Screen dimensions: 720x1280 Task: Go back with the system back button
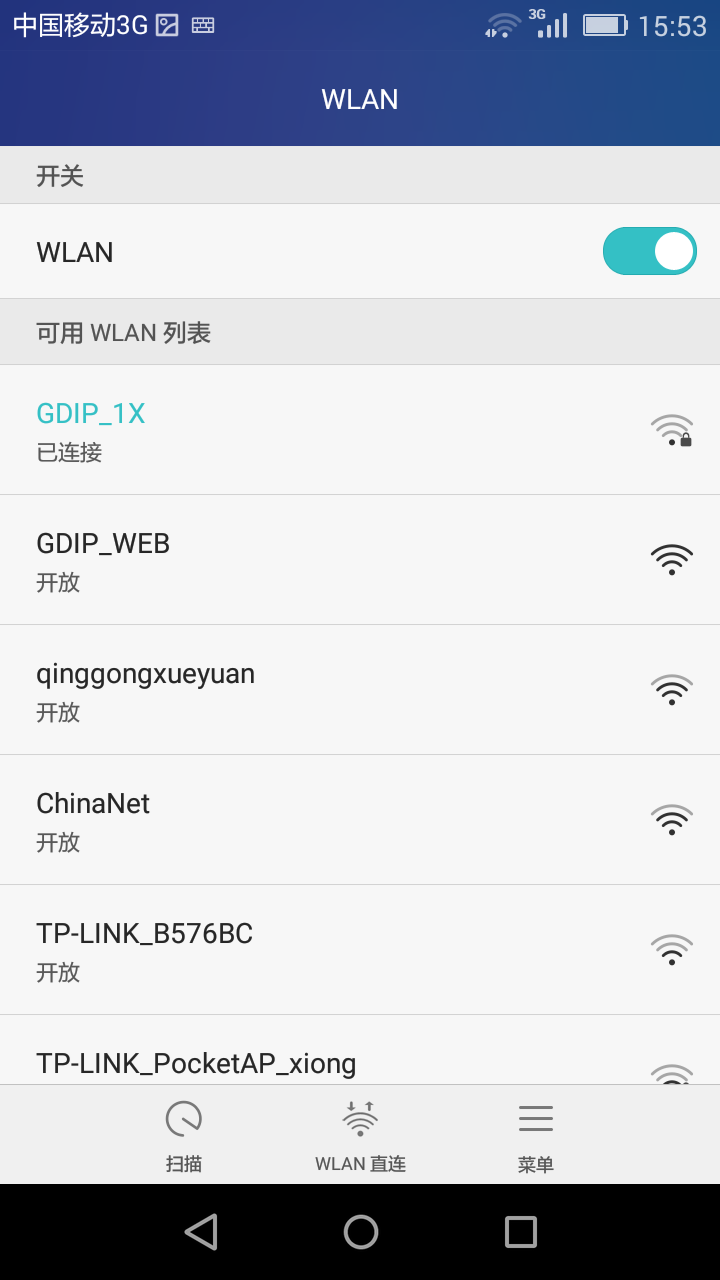pos(201,1232)
